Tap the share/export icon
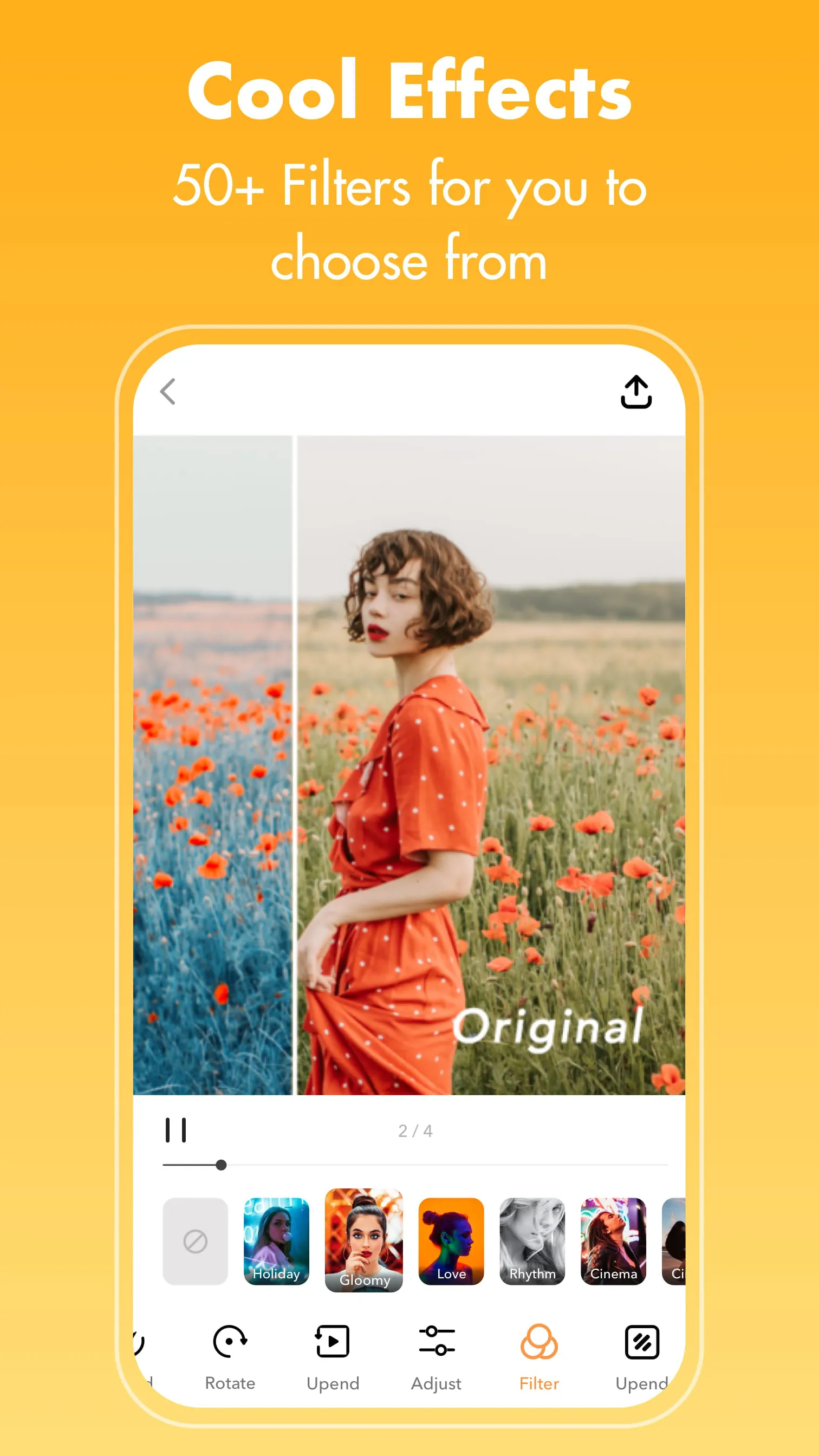 636,392
